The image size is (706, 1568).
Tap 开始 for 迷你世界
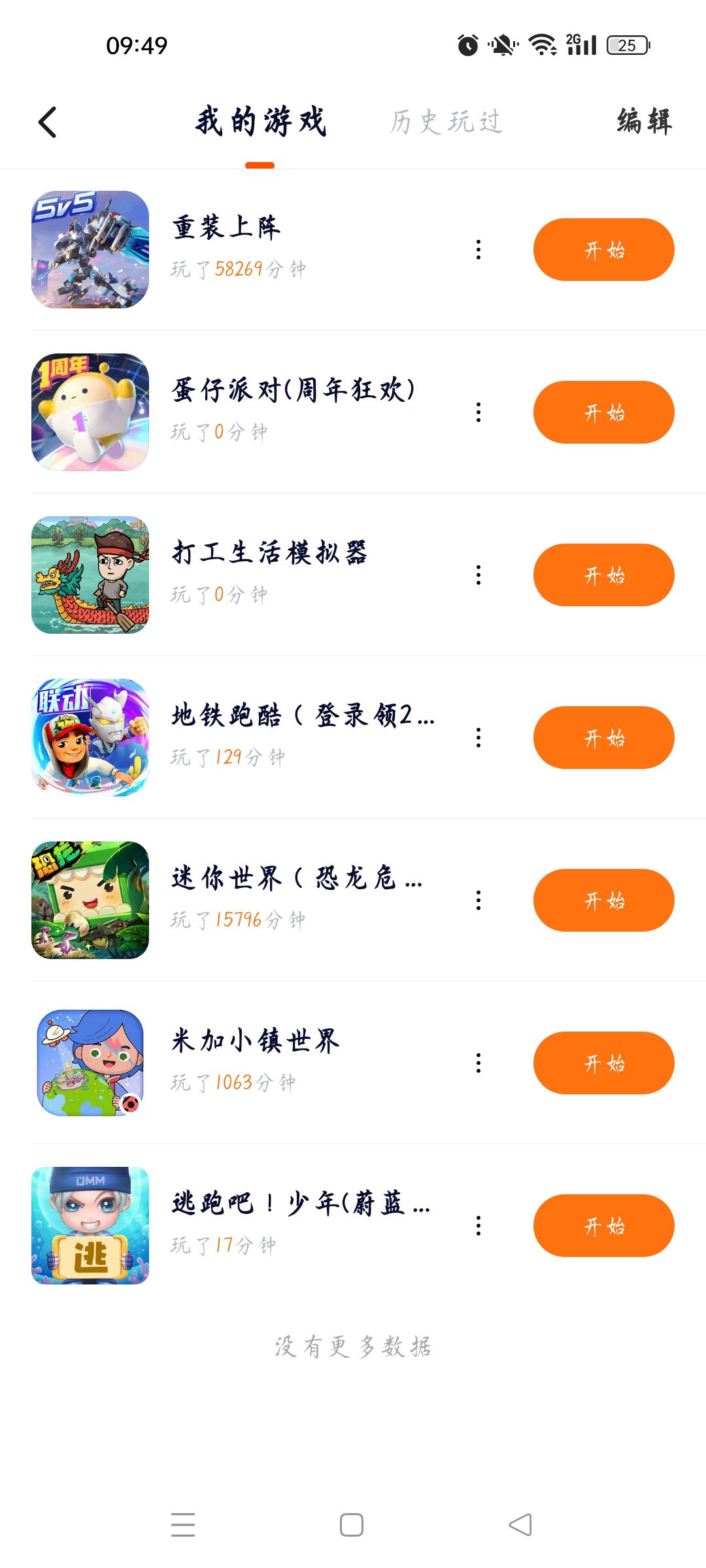(x=603, y=900)
